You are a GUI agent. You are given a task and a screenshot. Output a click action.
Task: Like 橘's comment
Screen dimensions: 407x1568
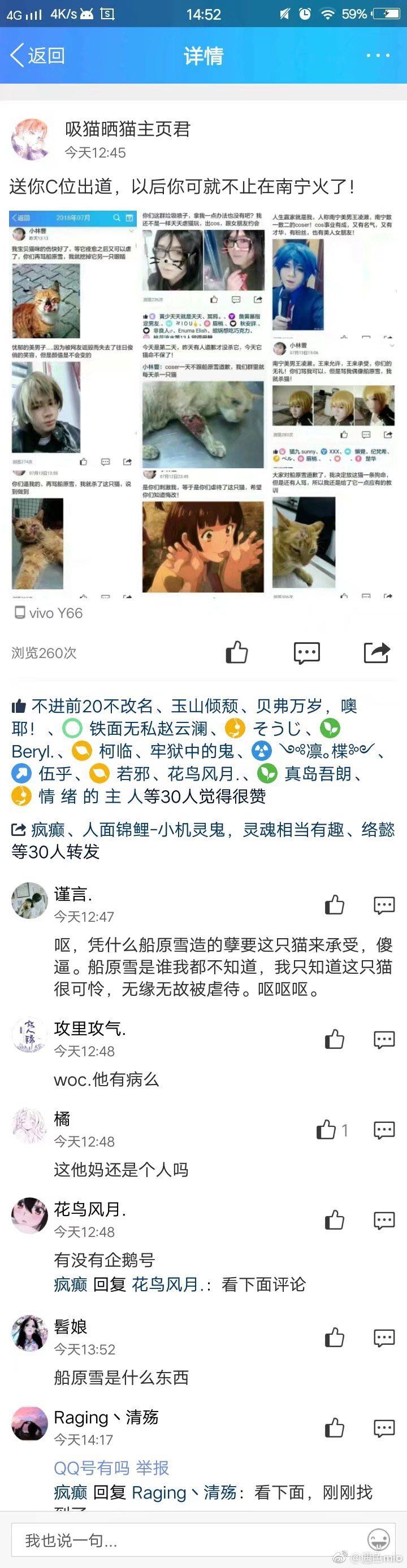tap(327, 1130)
